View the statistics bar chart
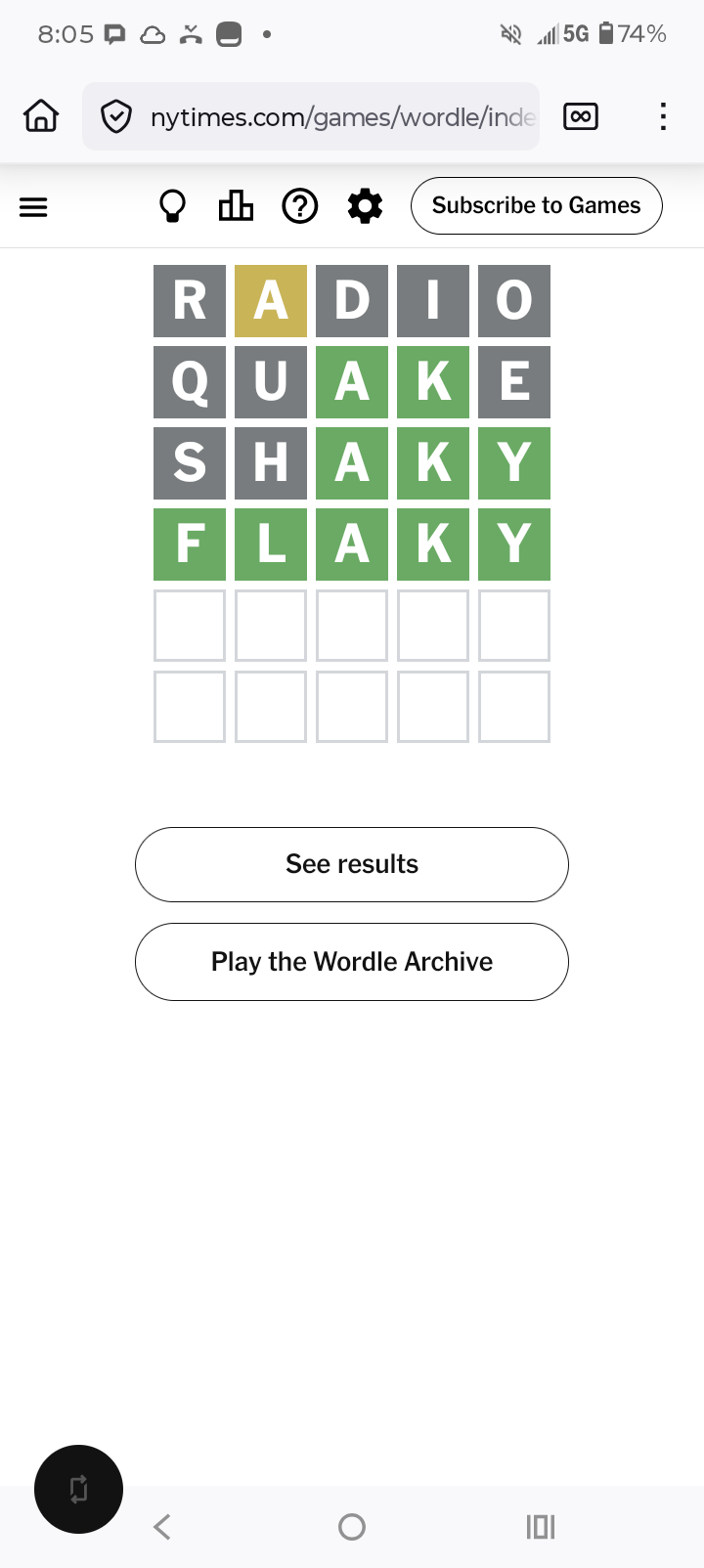 pyautogui.click(x=236, y=206)
